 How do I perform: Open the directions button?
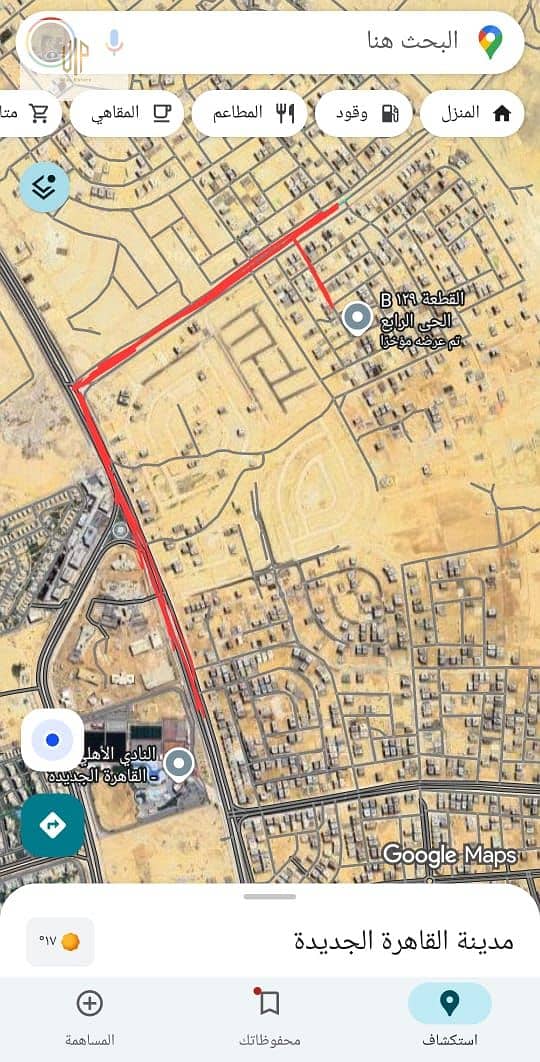pyautogui.click(x=52, y=824)
